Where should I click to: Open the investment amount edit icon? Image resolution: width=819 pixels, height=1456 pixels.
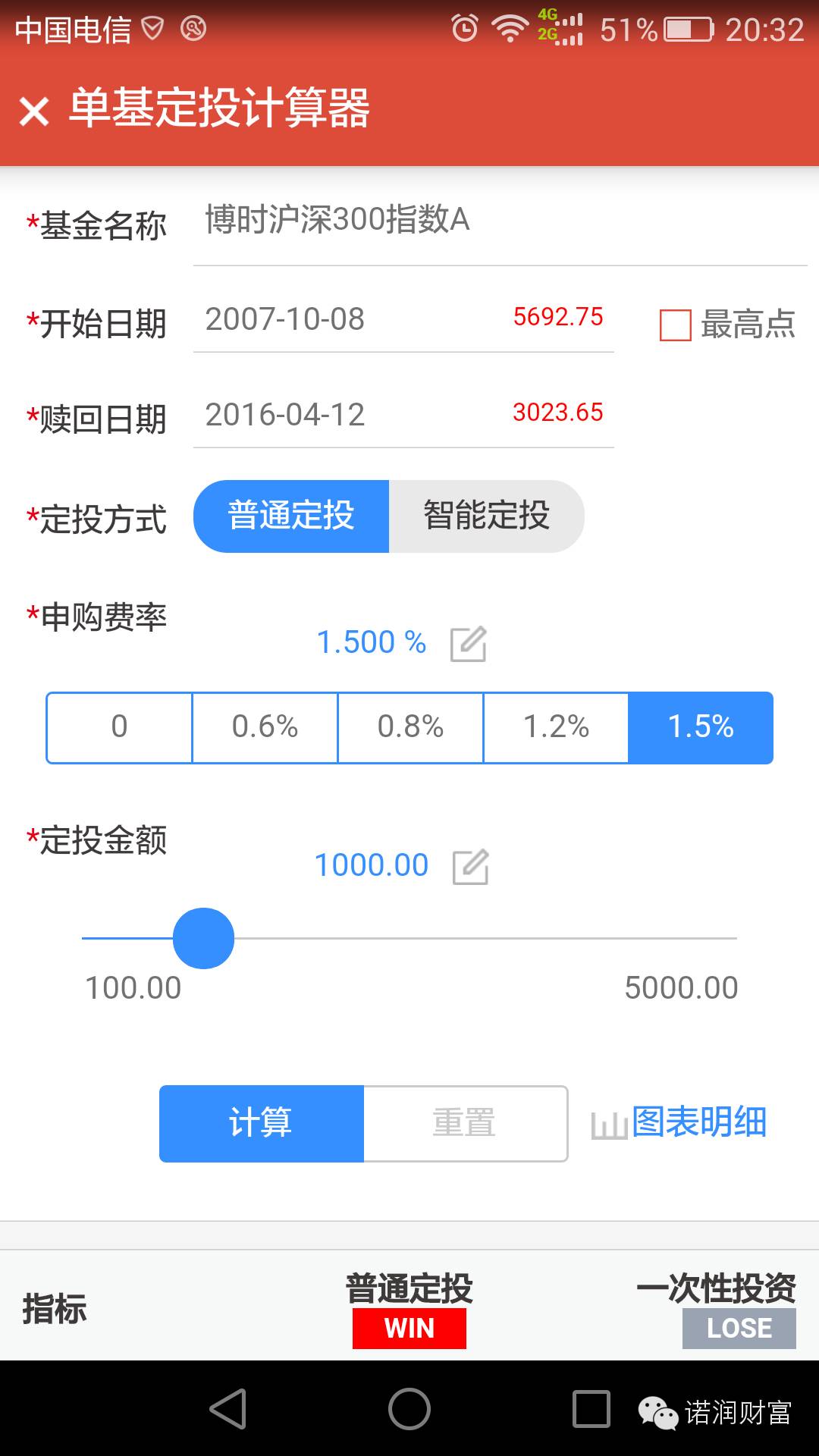472,867
